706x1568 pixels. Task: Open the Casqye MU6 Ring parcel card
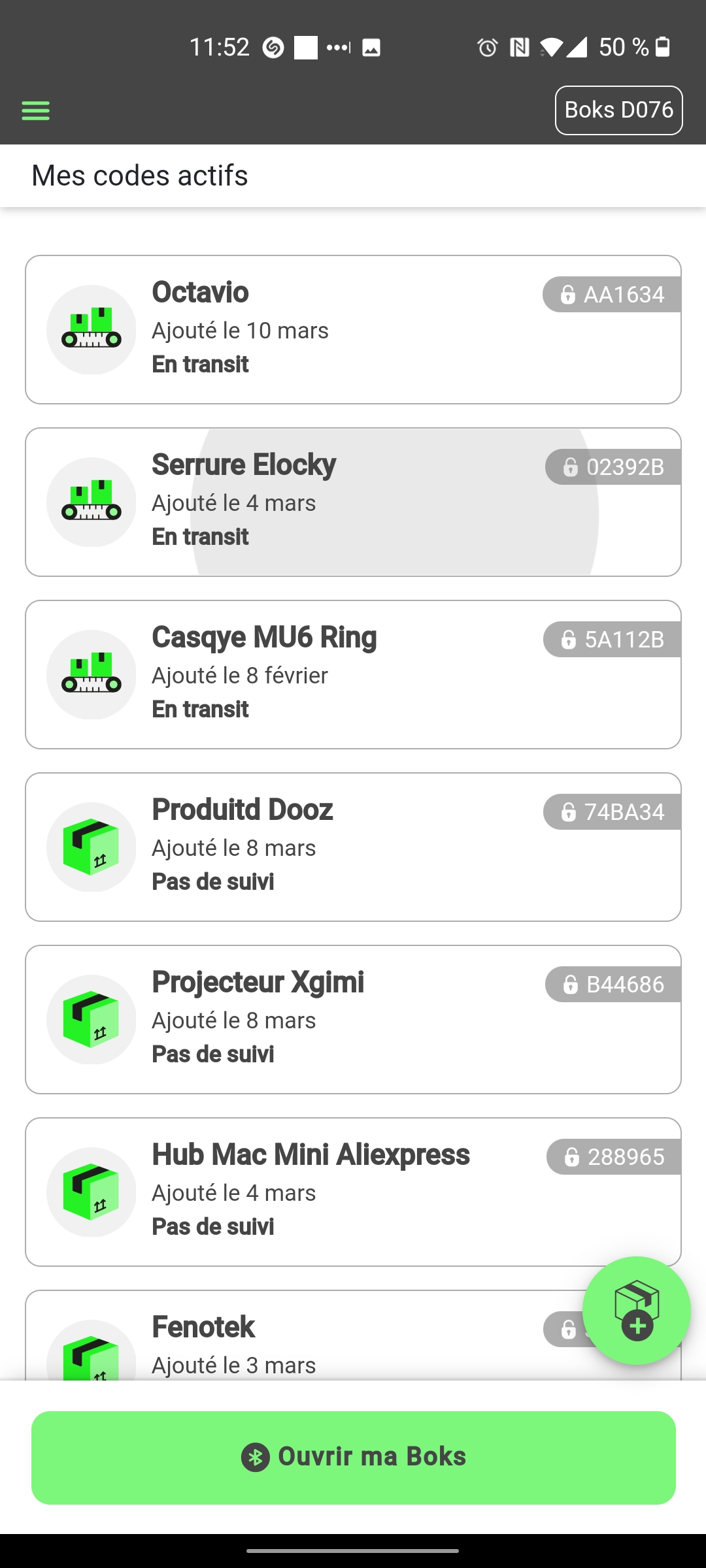[x=353, y=674]
